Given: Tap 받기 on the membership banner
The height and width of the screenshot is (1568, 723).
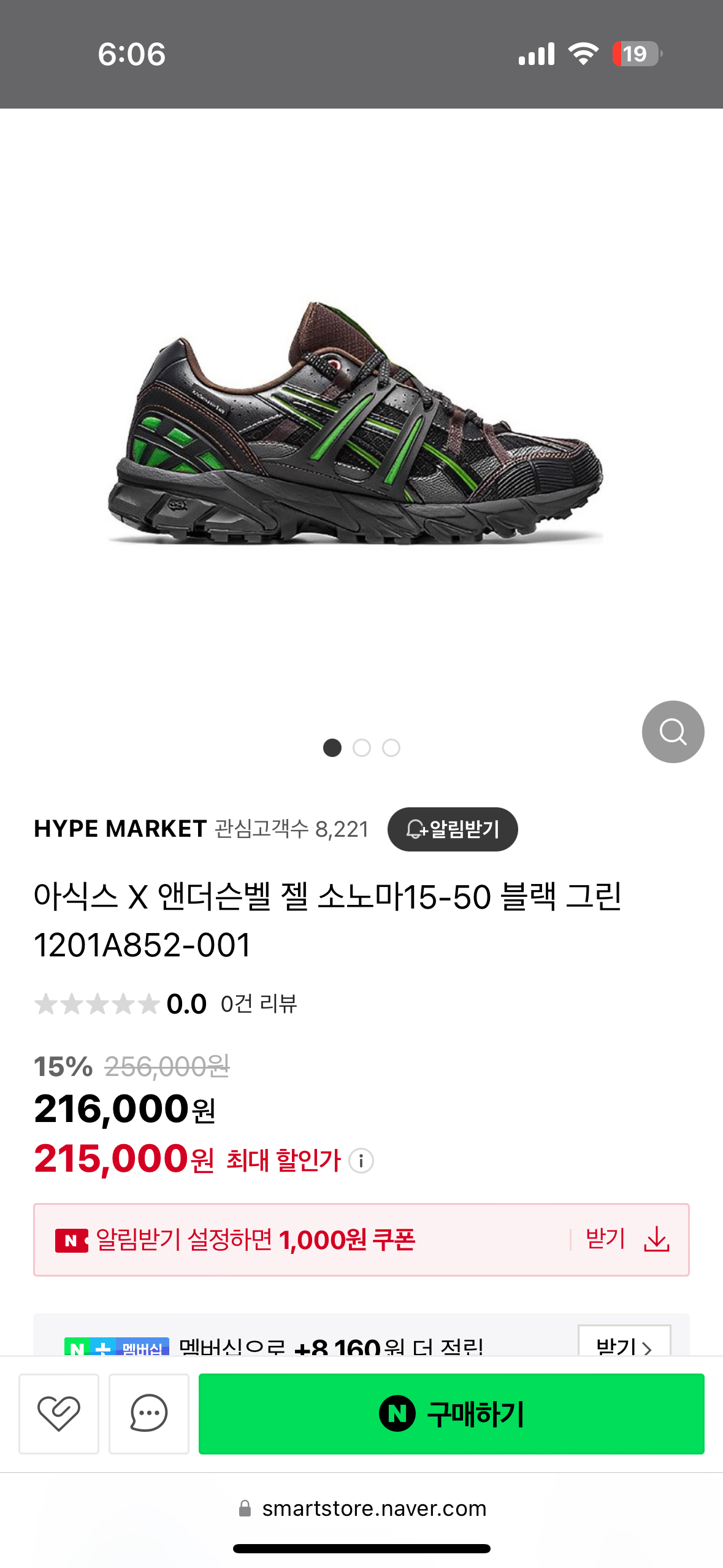Looking at the screenshot, I should (x=624, y=1343).
